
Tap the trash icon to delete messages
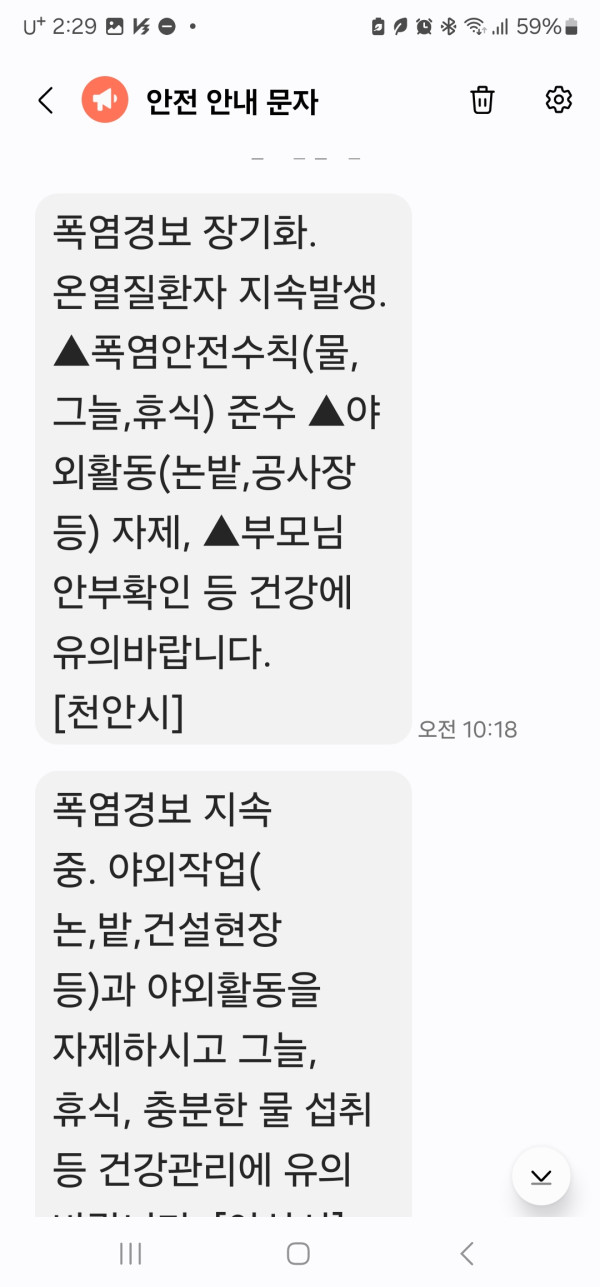[482, 100]
